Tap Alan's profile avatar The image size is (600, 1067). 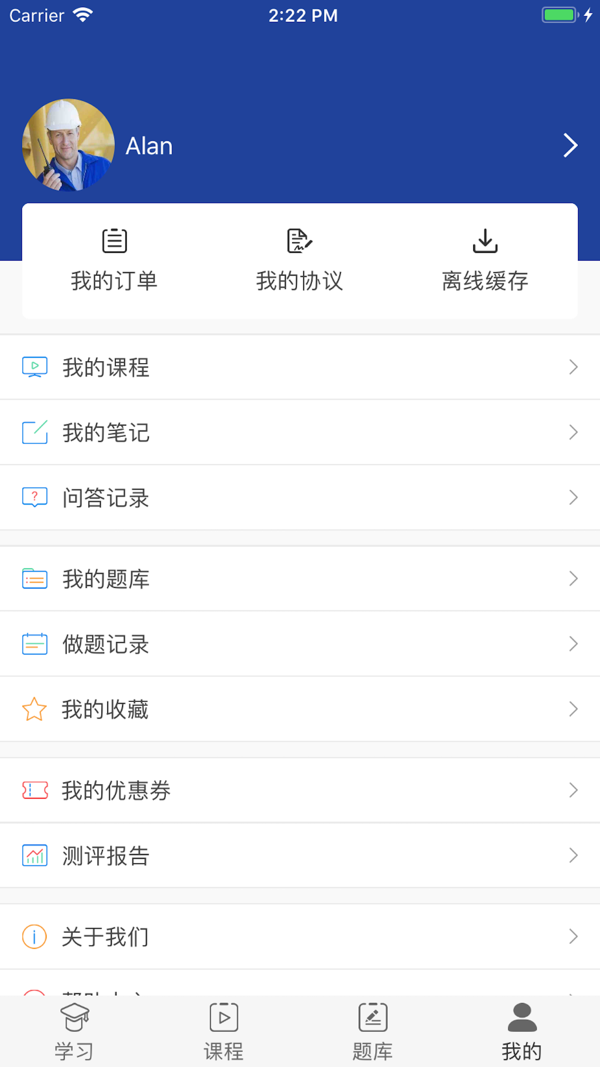[68, 145]
